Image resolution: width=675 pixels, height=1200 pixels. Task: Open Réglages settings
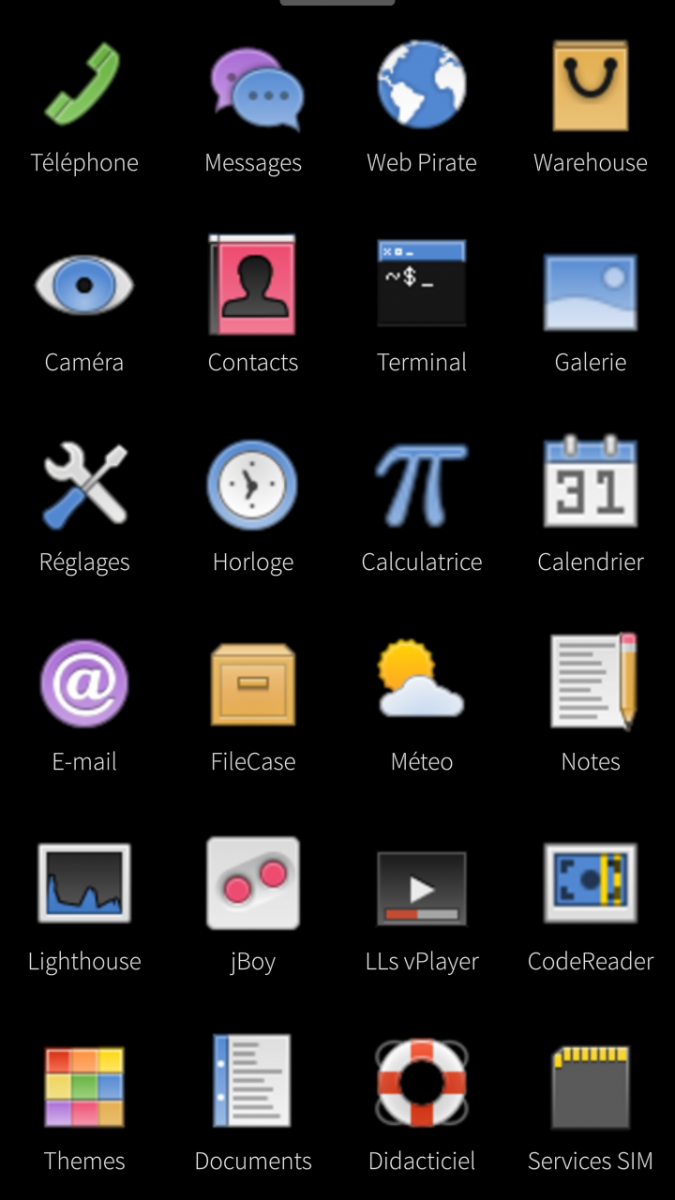tap(84, 485)
